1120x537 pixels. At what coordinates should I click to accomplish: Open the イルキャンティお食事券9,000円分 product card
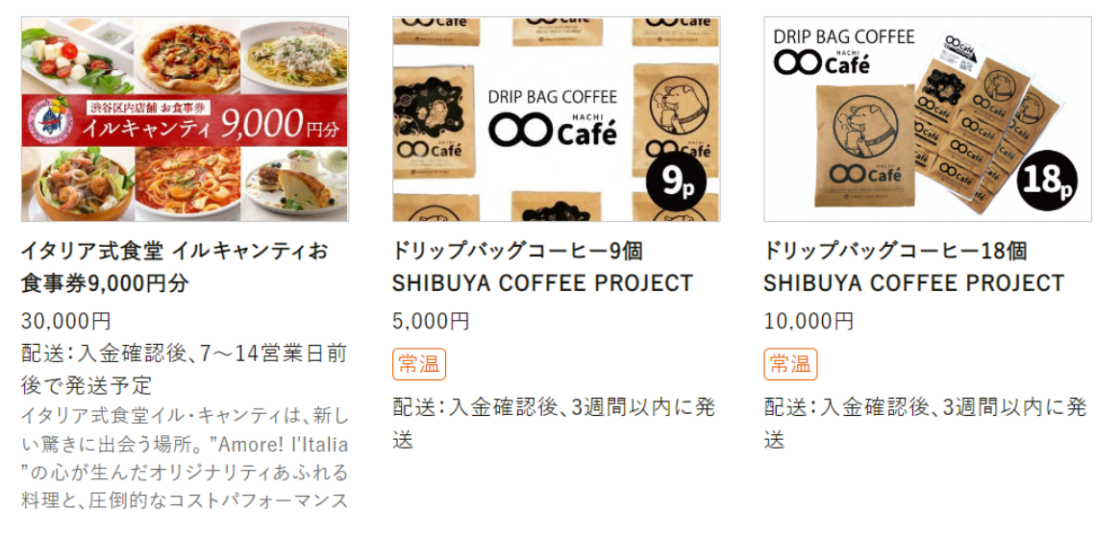coord(185,119)
